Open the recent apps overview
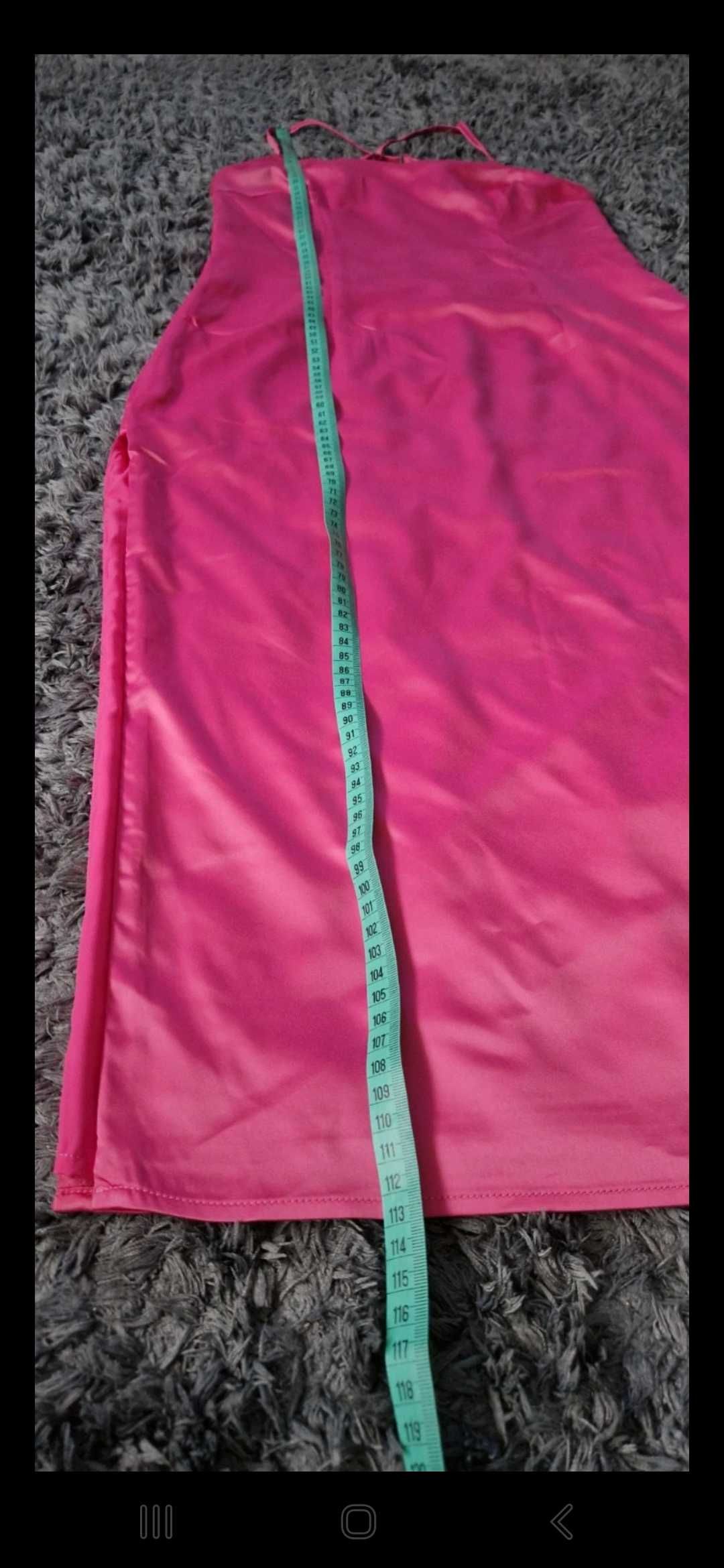 pos(156,1521)
